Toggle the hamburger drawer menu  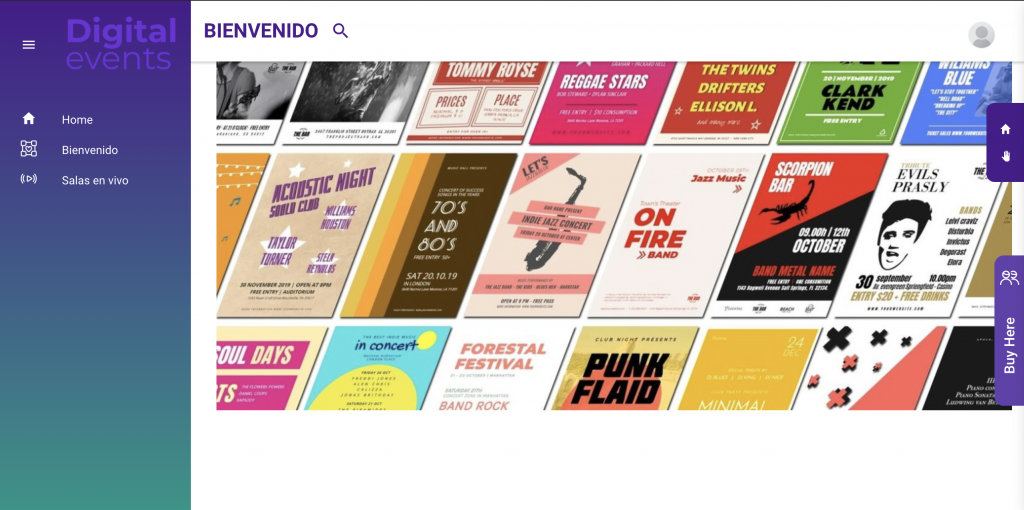[28, 44]
